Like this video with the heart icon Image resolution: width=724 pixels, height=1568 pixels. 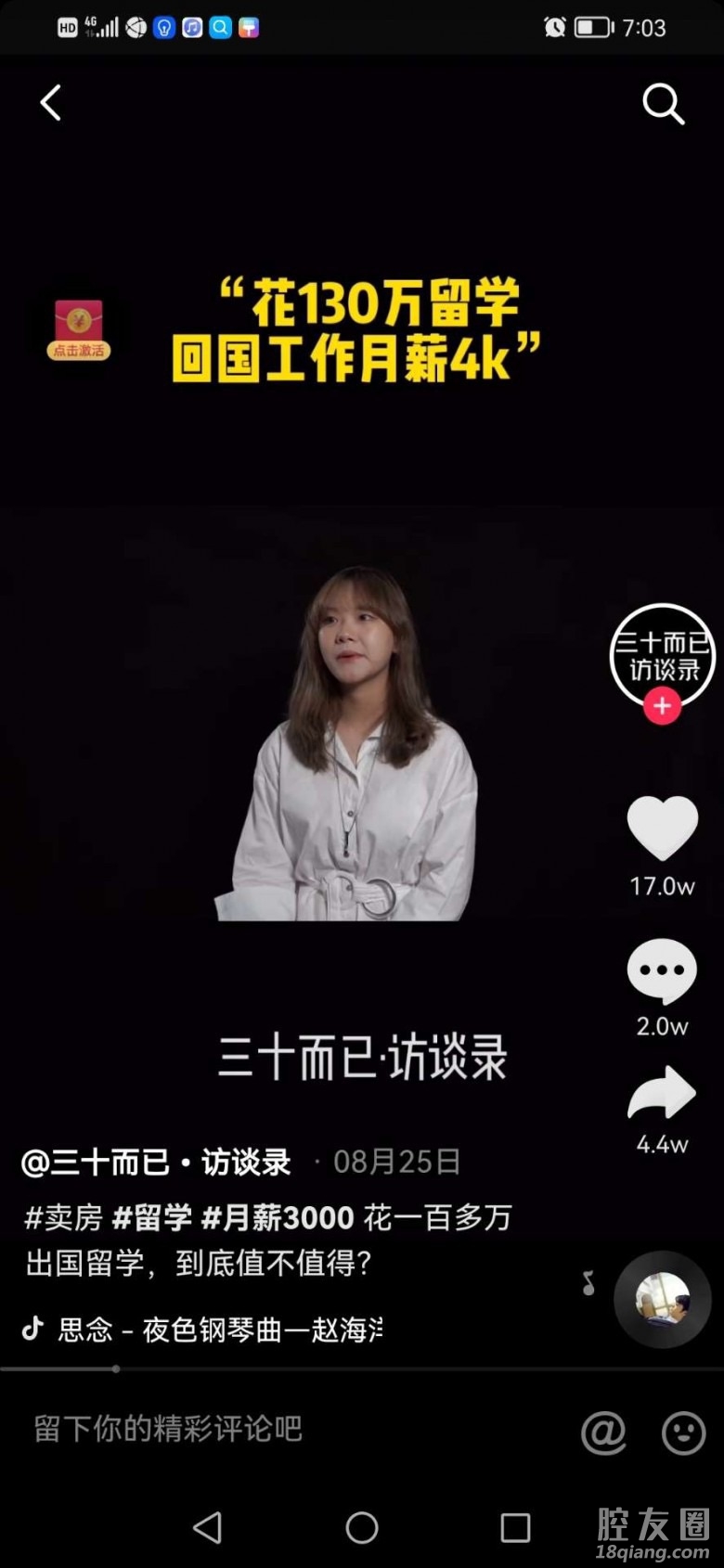(x=662, y=828)
